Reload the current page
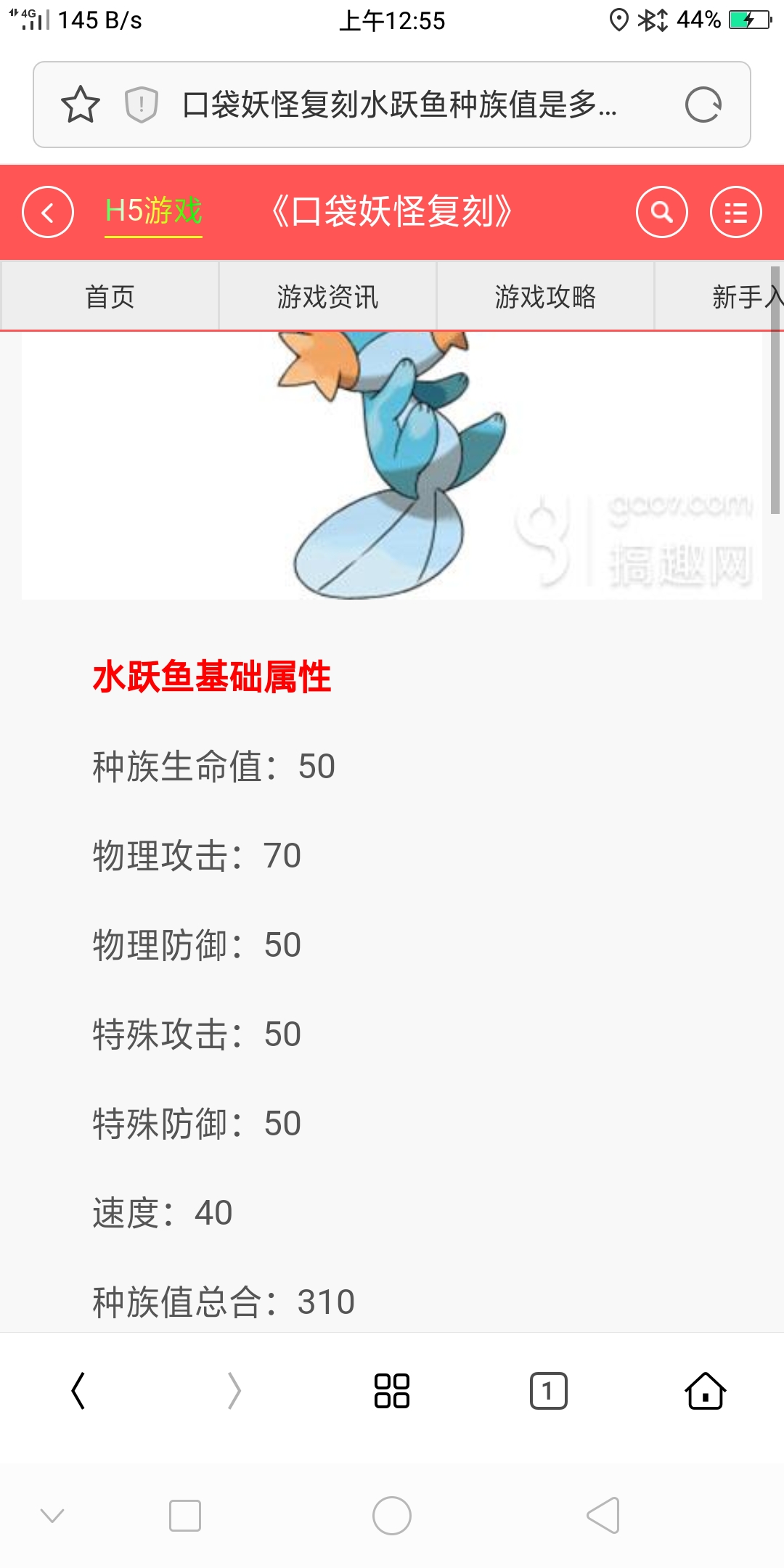 703,105
